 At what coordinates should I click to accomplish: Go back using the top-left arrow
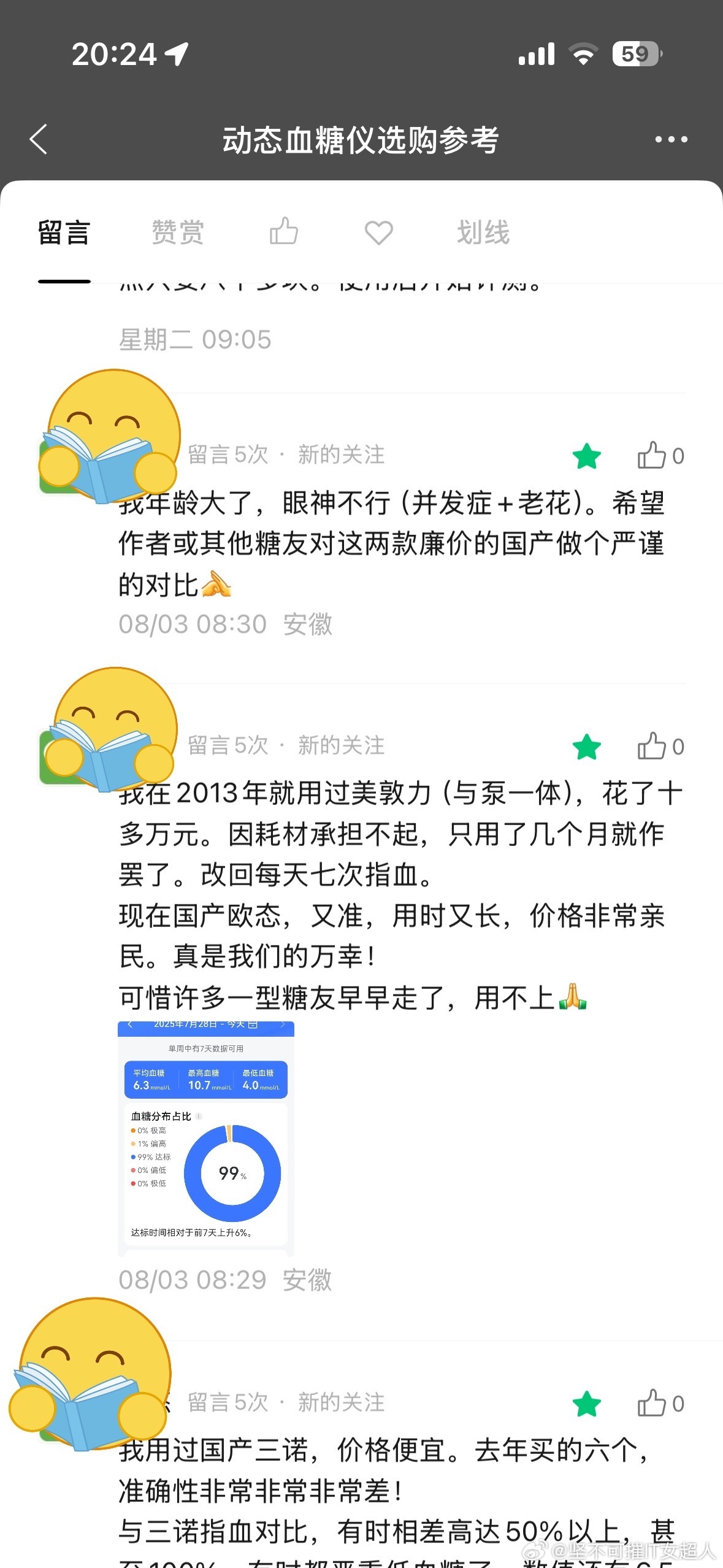[x=38, y=139]
